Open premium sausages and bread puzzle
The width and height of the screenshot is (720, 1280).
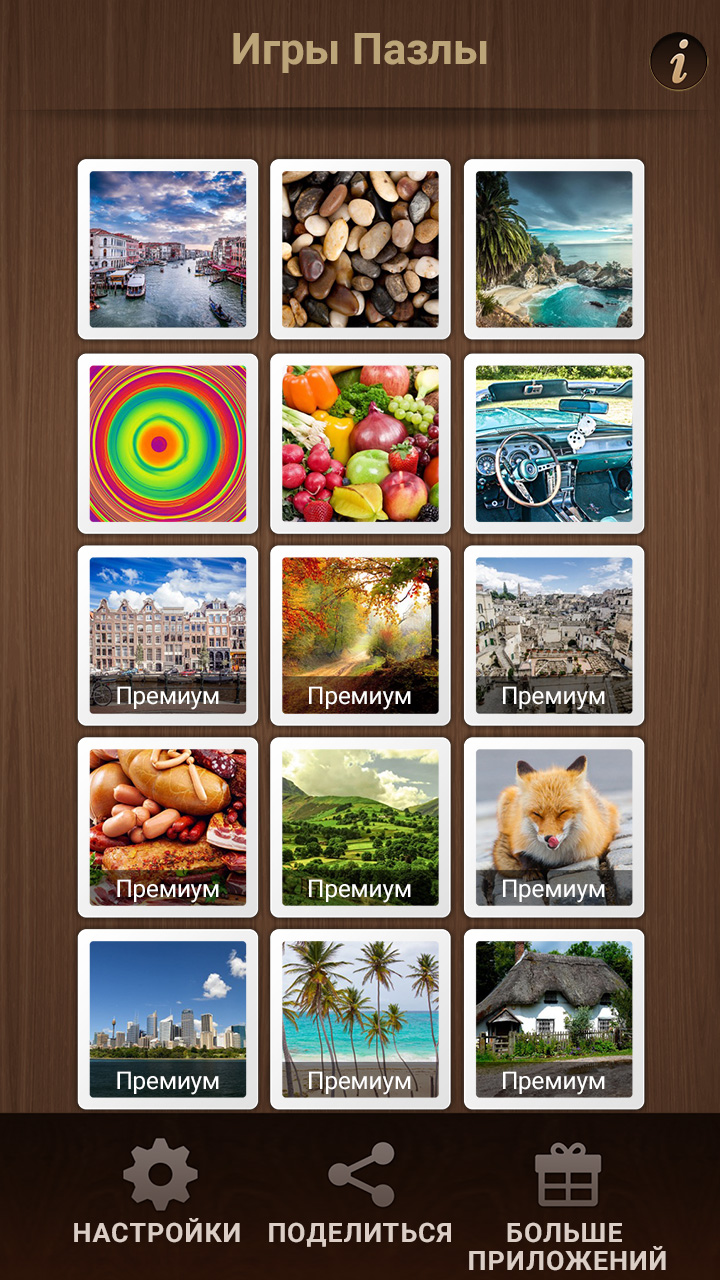tap(168, 827)
